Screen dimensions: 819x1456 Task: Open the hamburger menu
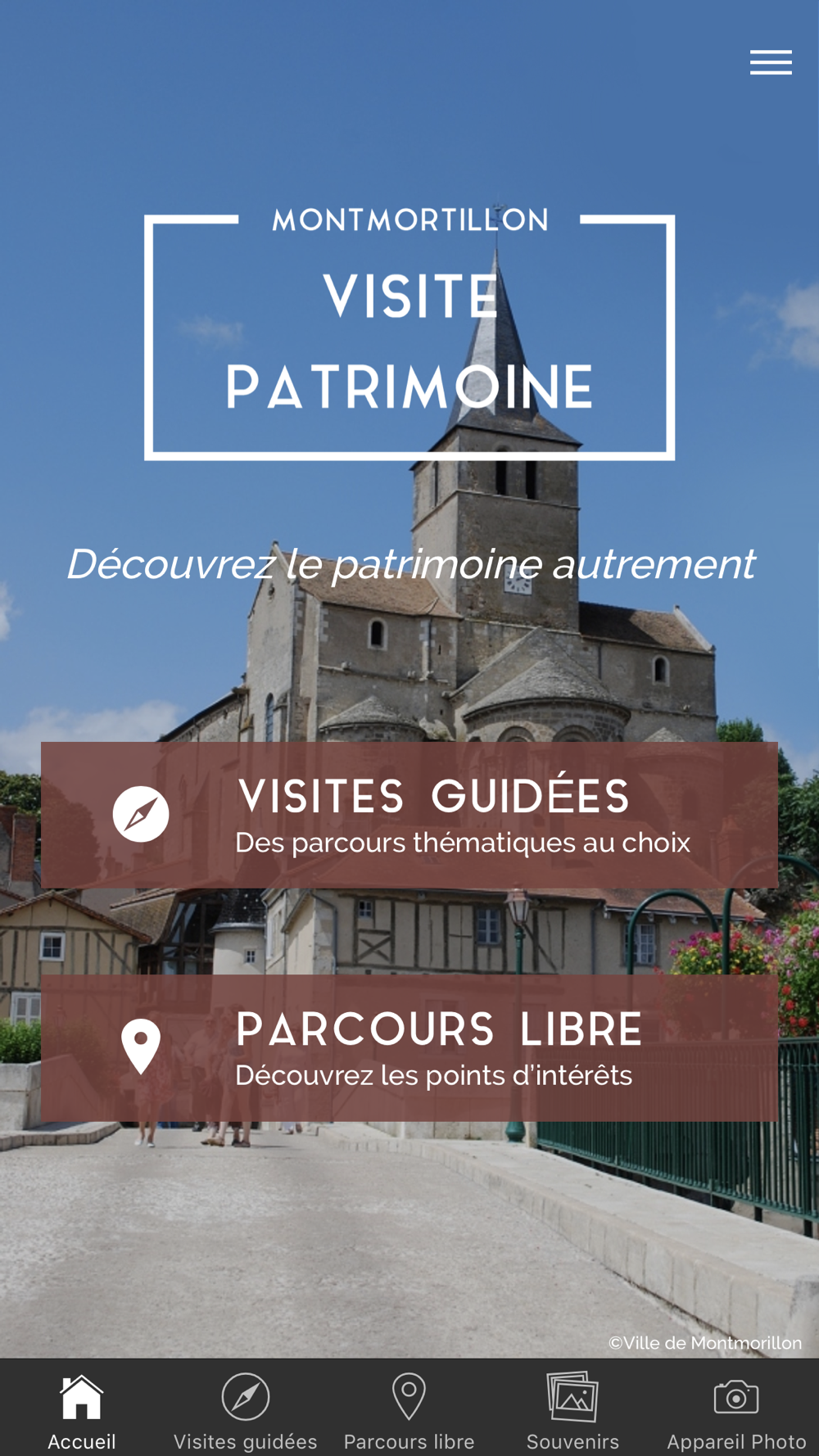click(771, 62)
